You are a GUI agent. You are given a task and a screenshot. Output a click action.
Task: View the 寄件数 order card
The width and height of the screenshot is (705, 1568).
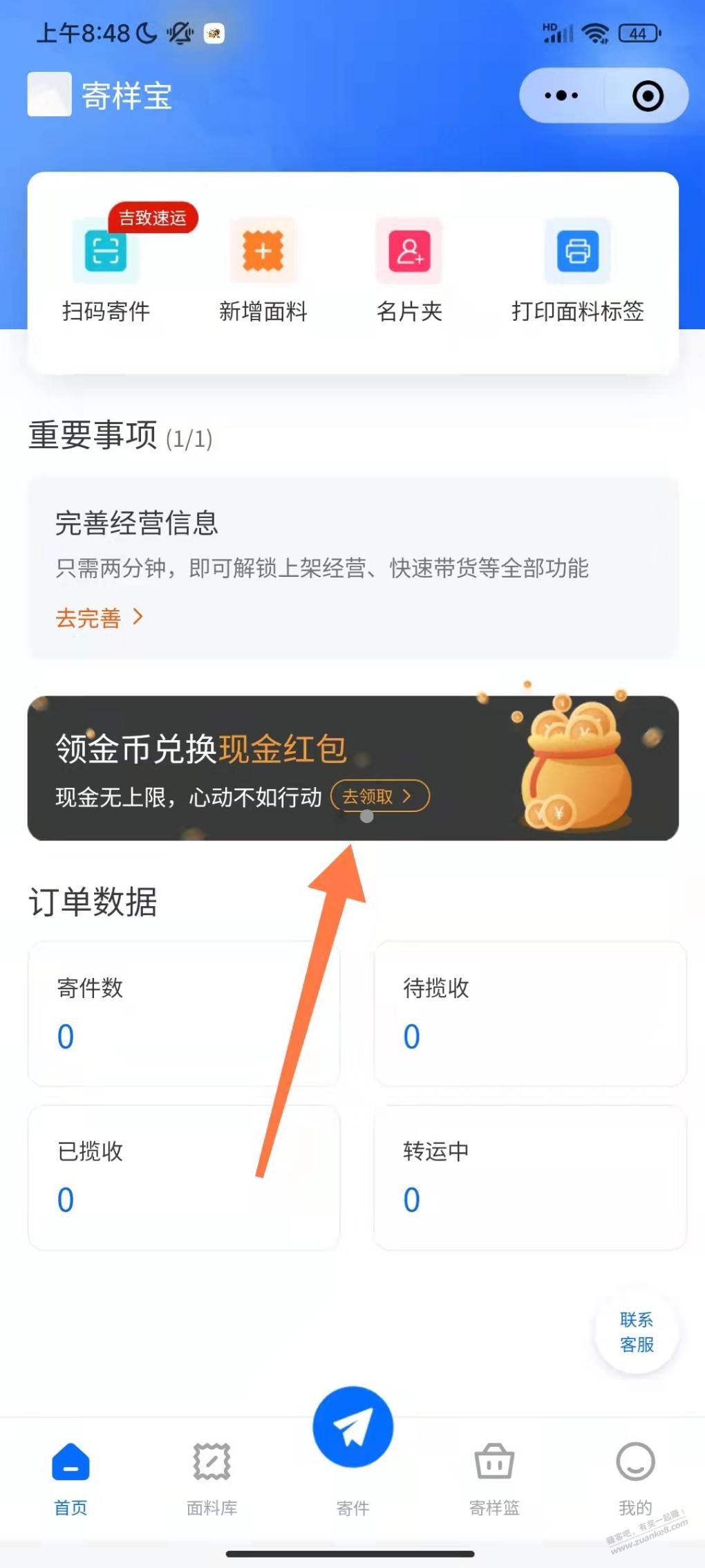click(x=184, y=1013)
